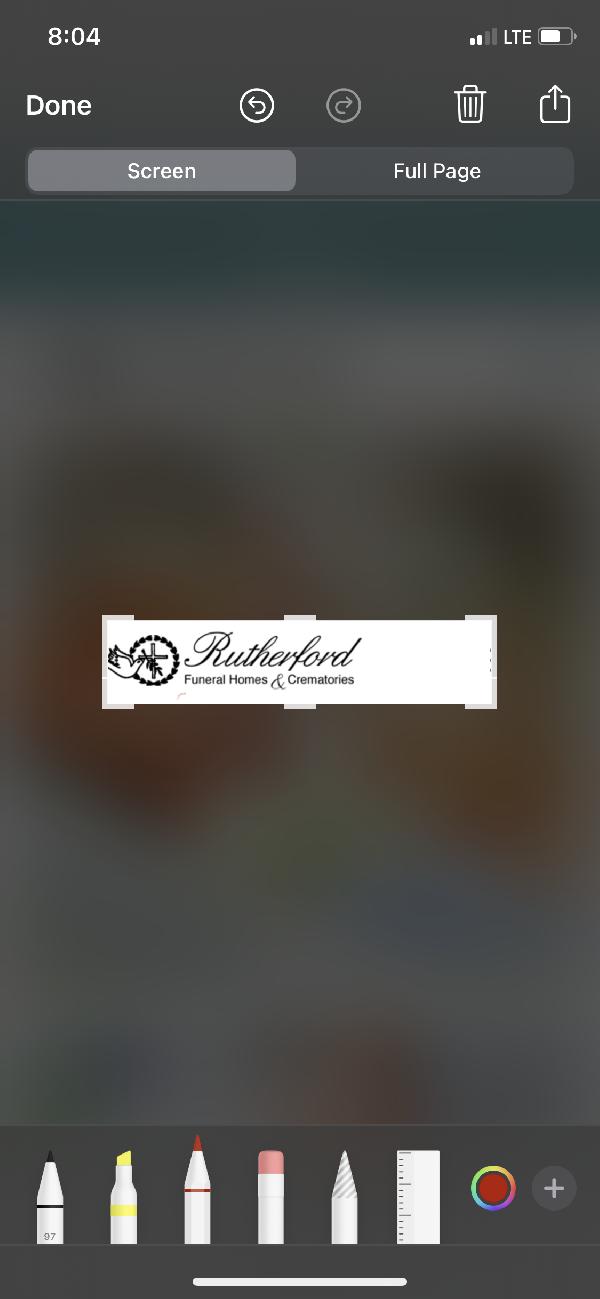Open the plus menu for more tools
Image resolution: width=600 pixels, height=1299 pixels.
click(x=554, y=1189)
